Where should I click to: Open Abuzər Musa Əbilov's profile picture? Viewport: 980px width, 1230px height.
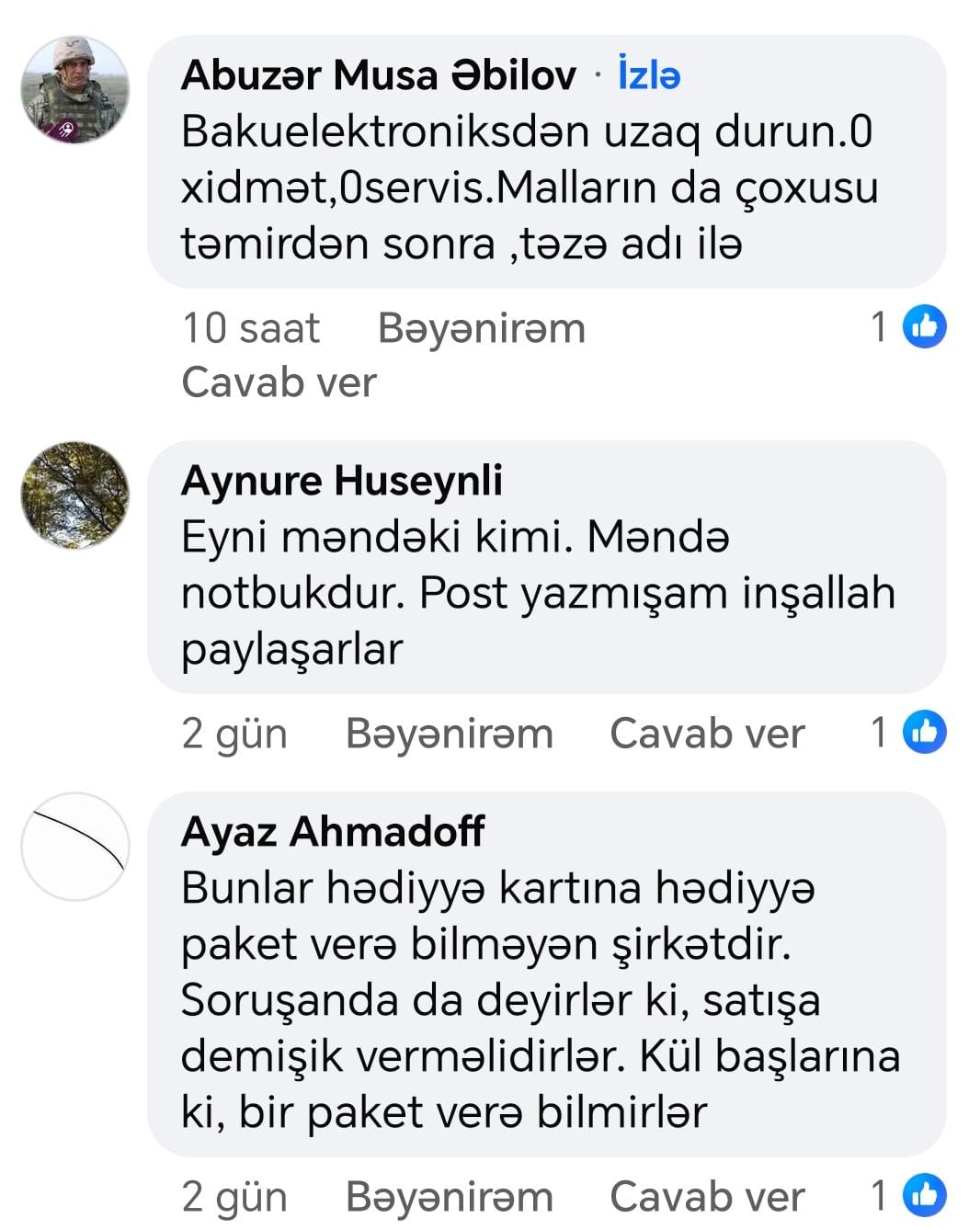[74, 90]
